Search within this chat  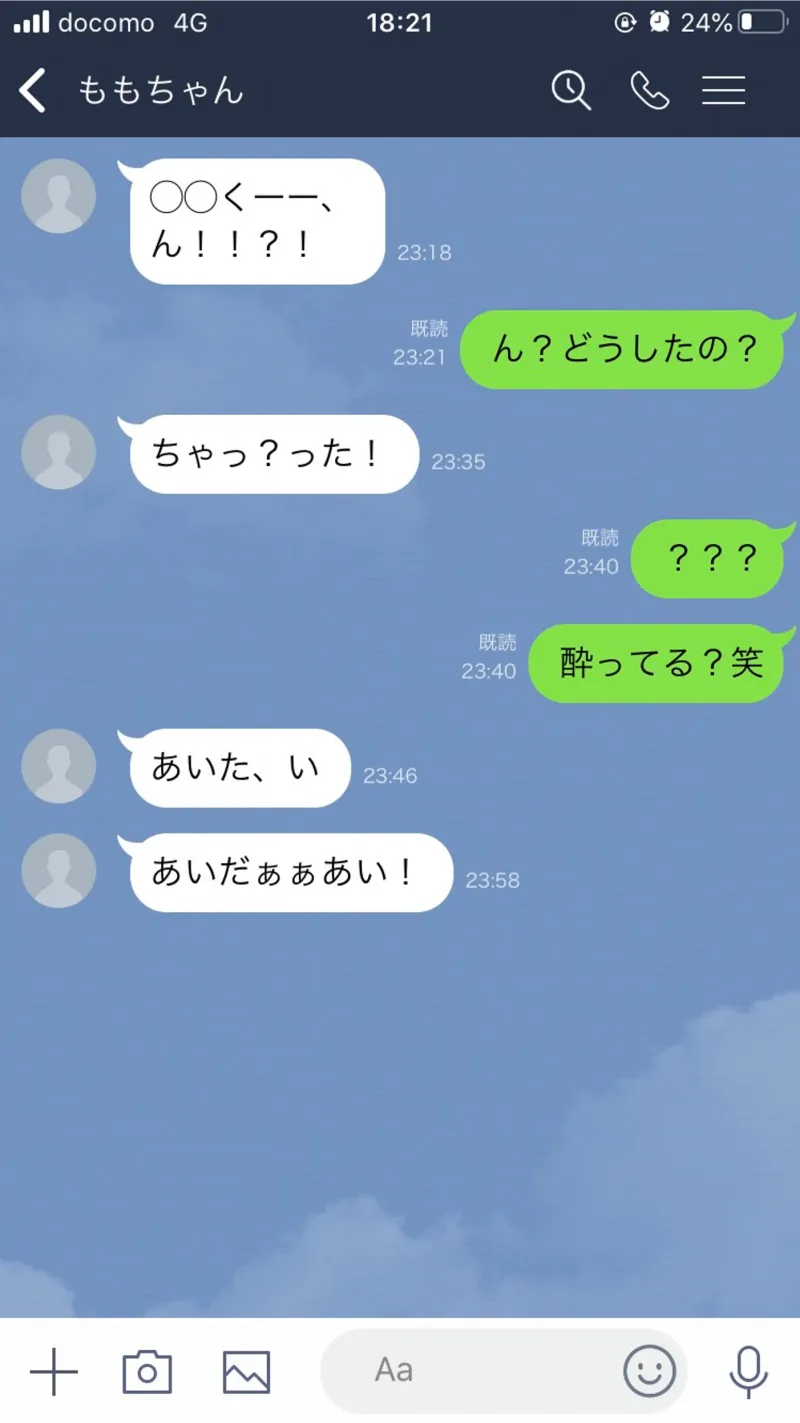coord(571,91)
